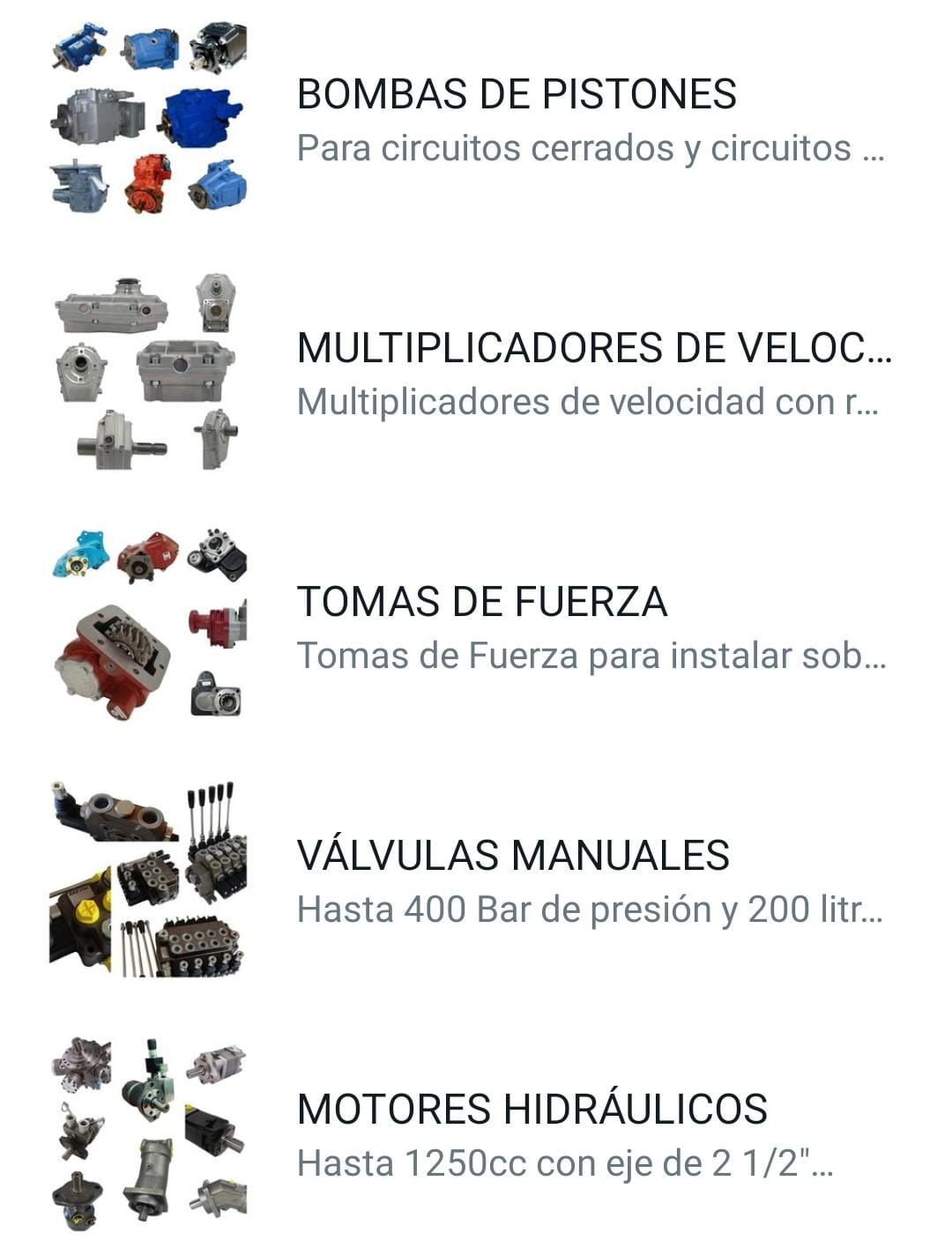The height and width of the screenshot is (1255, 952).
Task: Open the BOMBAS DE PISTONES catalog item
Action: pyautogui.click(x=517, y=95)
